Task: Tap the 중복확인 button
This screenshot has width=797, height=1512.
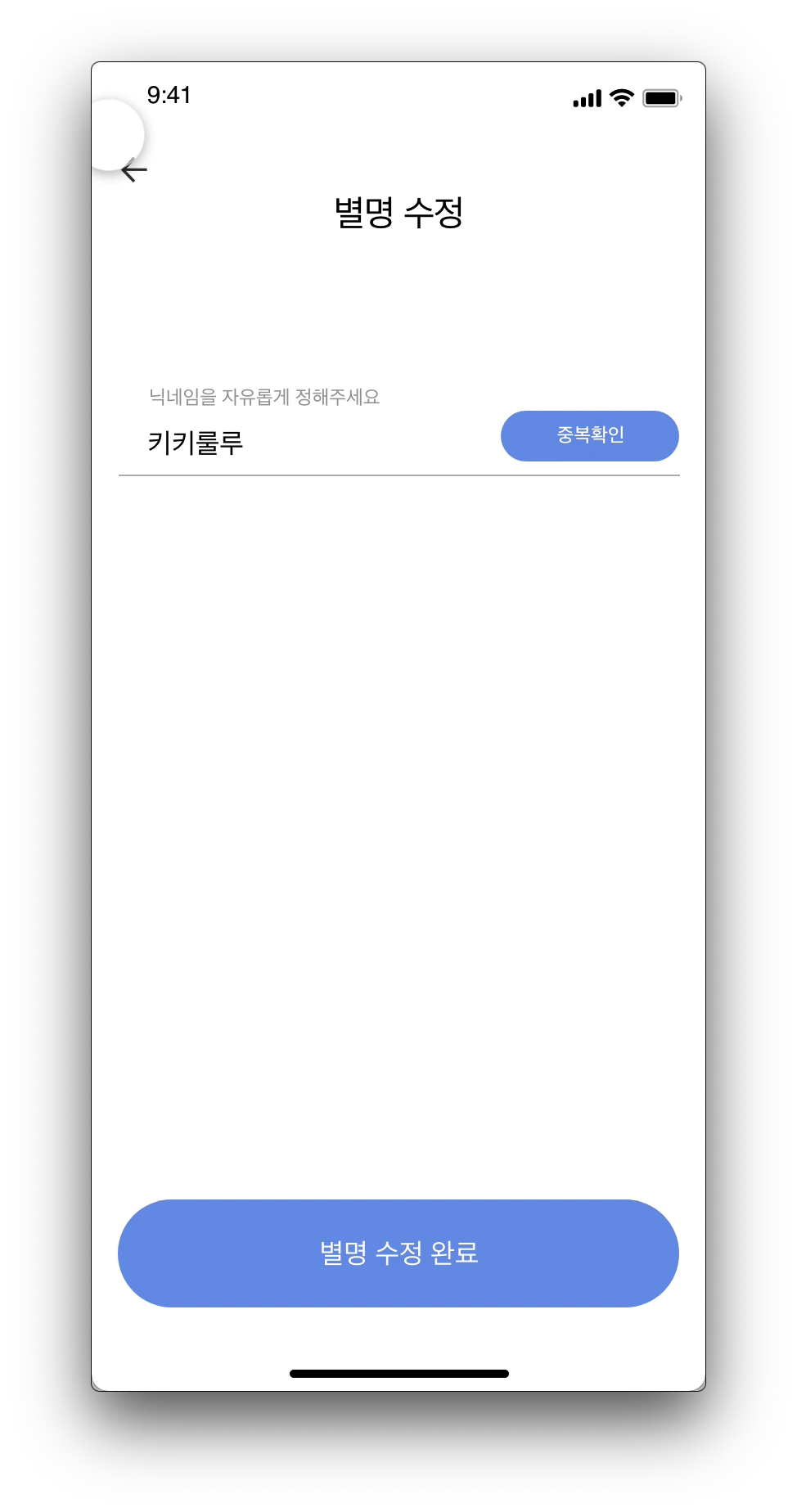Action: point(589,435)
